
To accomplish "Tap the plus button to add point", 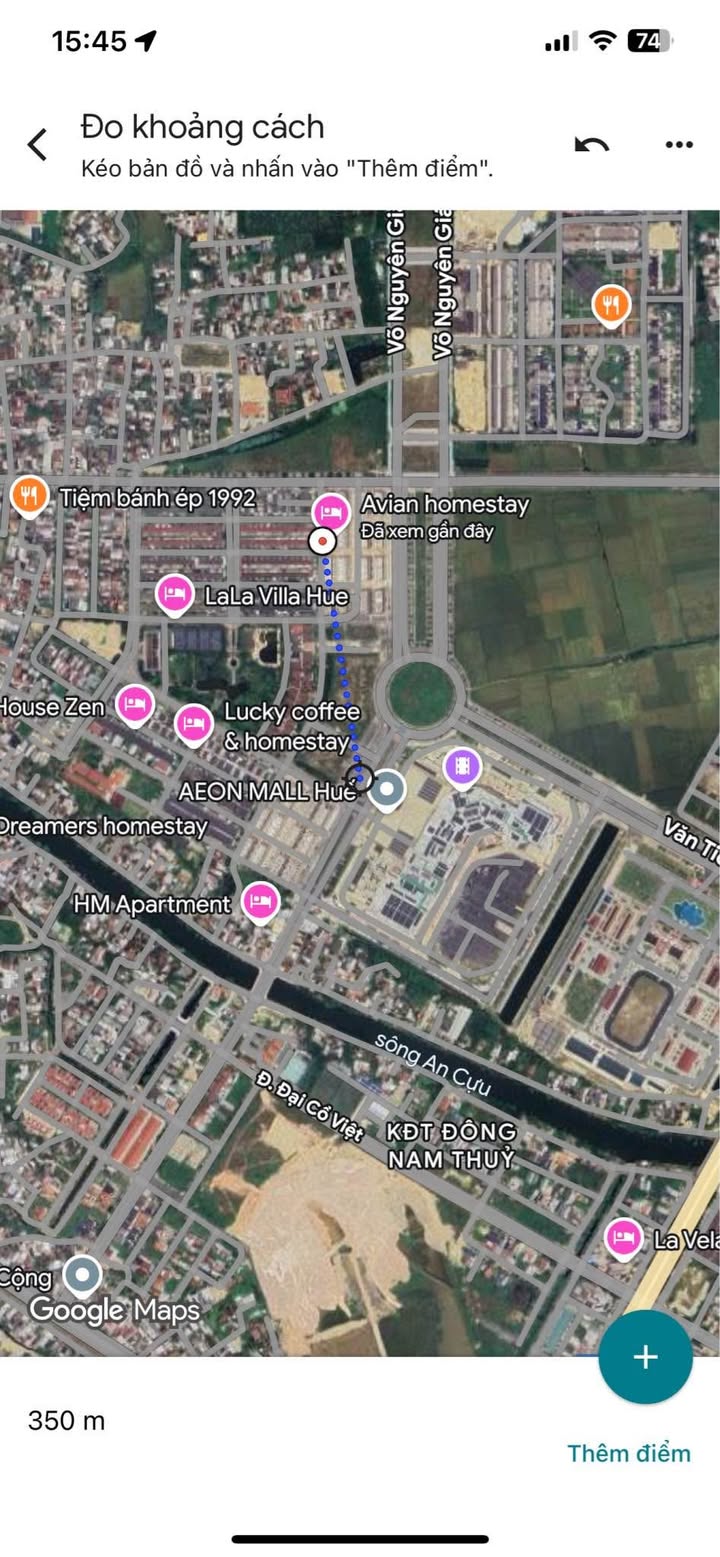I will pyautogui.click(x=645, y=1357).
